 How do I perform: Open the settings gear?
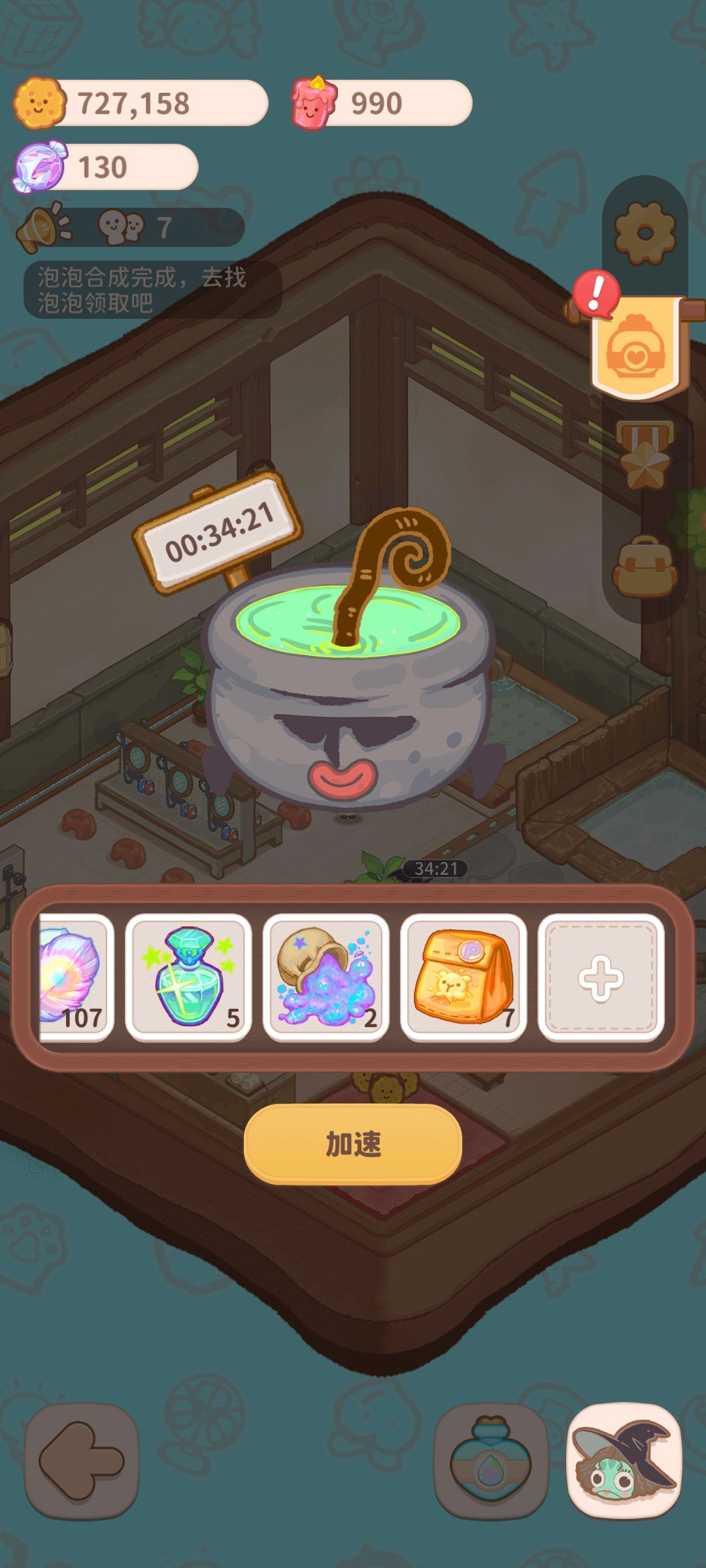pos(644,229)
